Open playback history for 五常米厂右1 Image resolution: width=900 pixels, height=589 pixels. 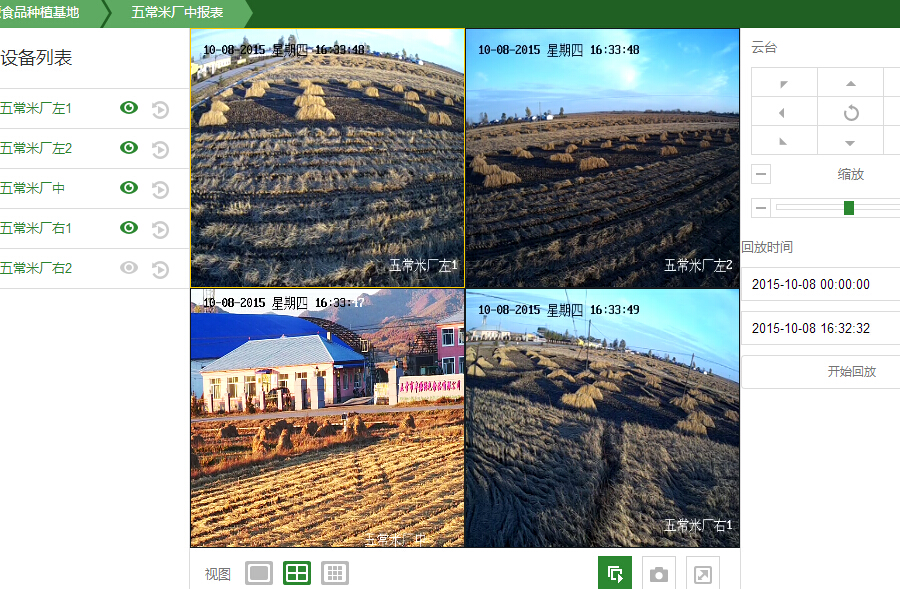[160, 229]
